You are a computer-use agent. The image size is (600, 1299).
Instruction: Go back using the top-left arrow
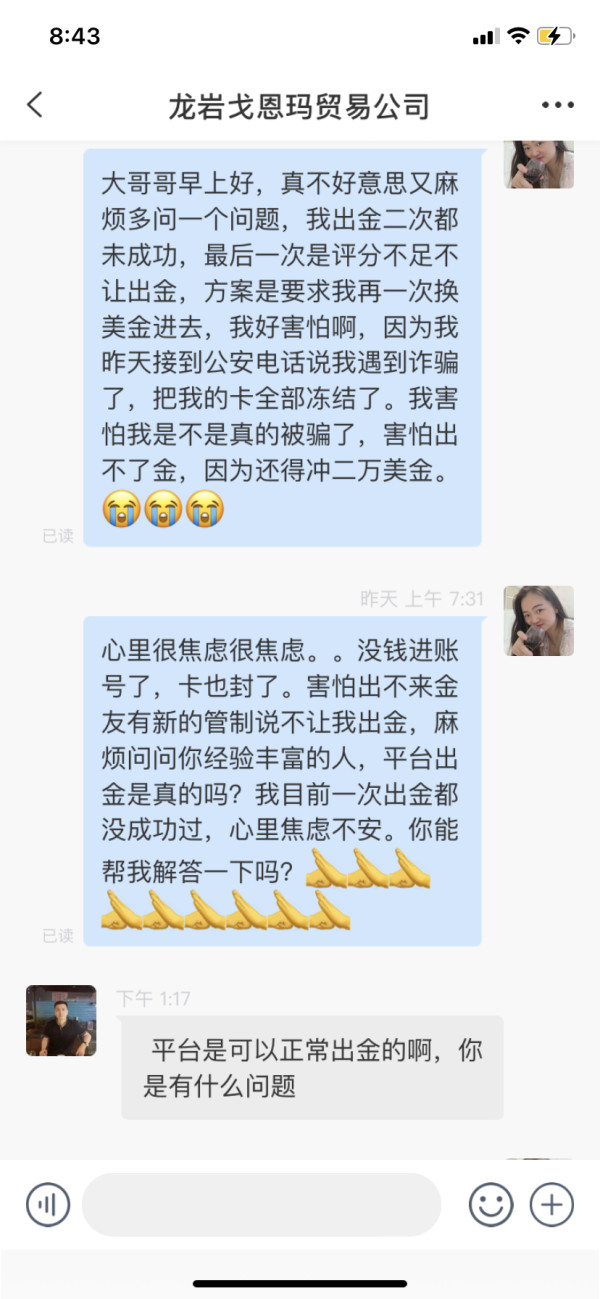[x=35, y=105]
